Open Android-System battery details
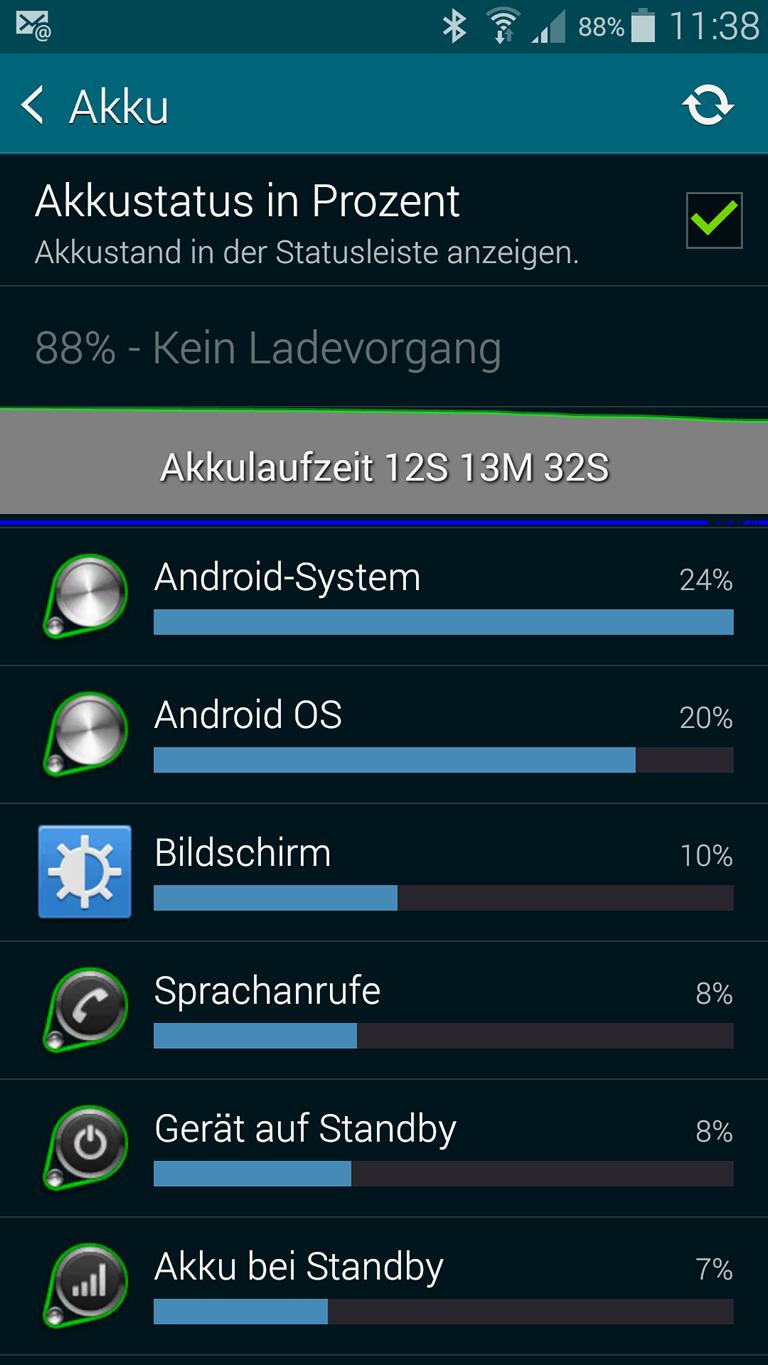The width and height of the screenshot is (768, 1365). 384,597
